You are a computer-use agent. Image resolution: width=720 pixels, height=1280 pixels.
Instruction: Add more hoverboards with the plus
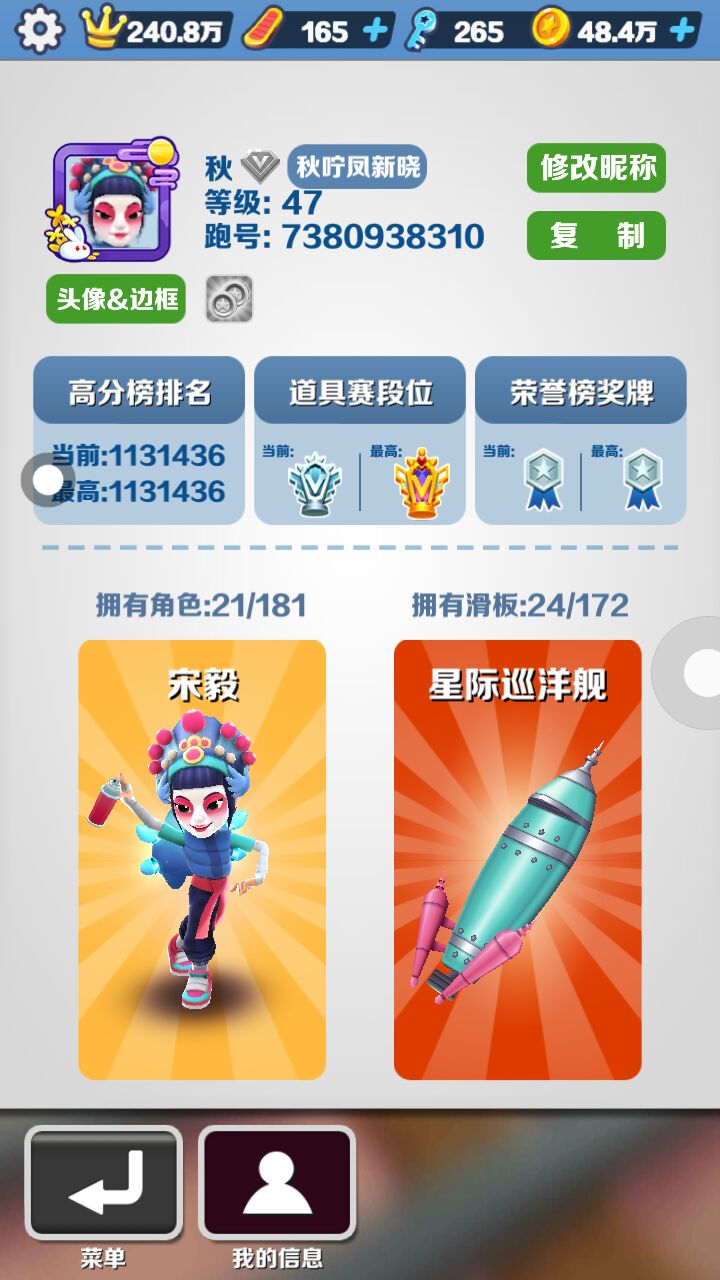pyautogui.click(x=375, y=31)
